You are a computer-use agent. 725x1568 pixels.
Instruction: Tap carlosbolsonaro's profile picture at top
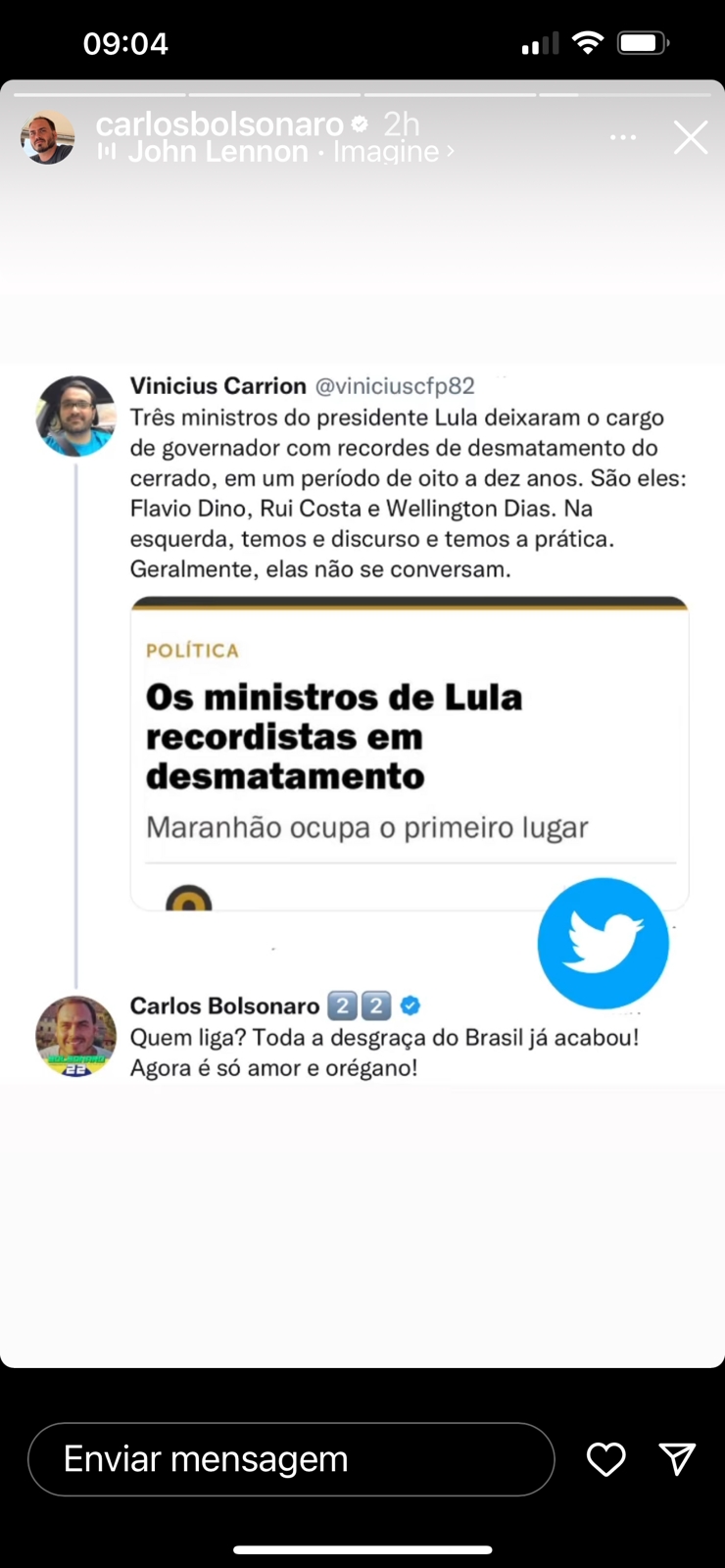coord(48,138)
